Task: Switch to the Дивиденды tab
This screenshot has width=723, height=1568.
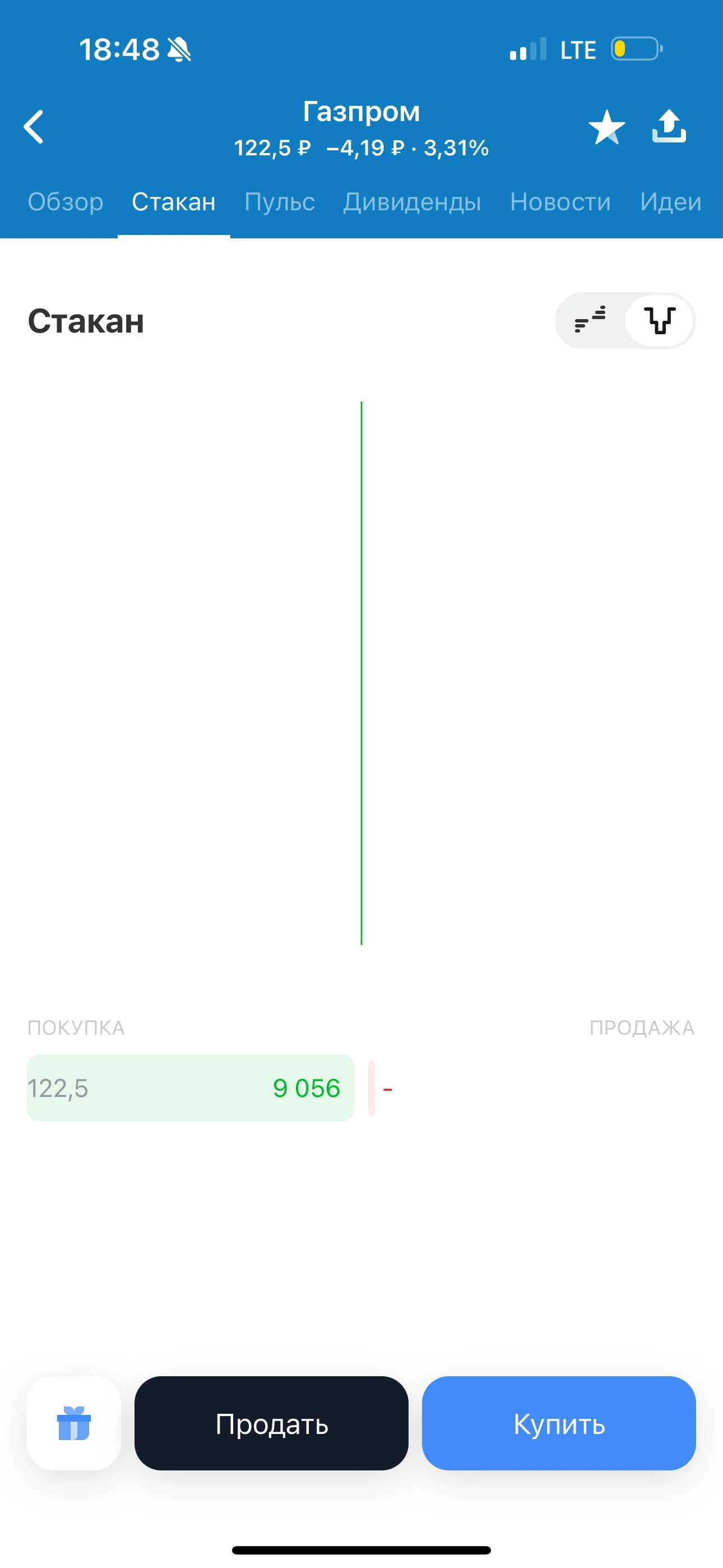Action: tap(412, 201)
